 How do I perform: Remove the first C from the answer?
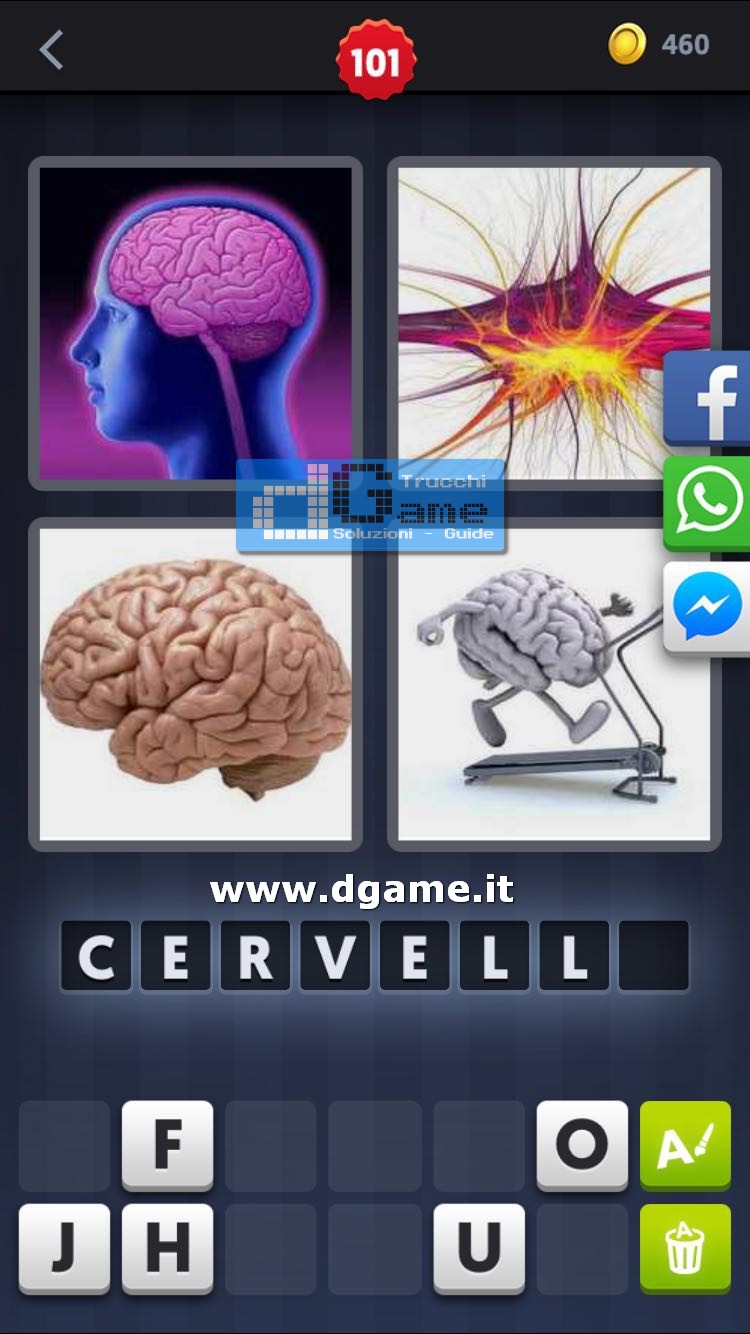click(x=96, y=957)
